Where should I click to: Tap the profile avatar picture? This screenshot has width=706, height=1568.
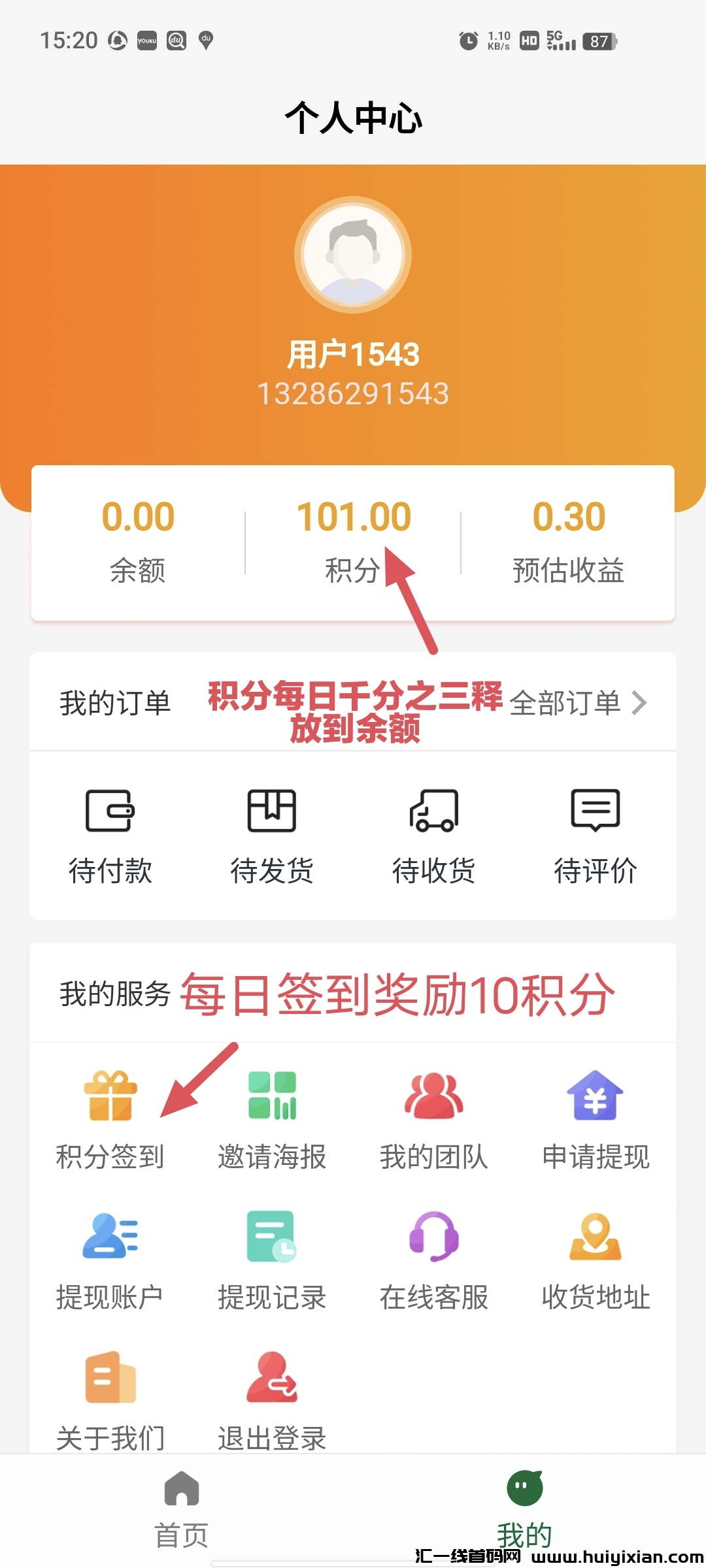353,255
